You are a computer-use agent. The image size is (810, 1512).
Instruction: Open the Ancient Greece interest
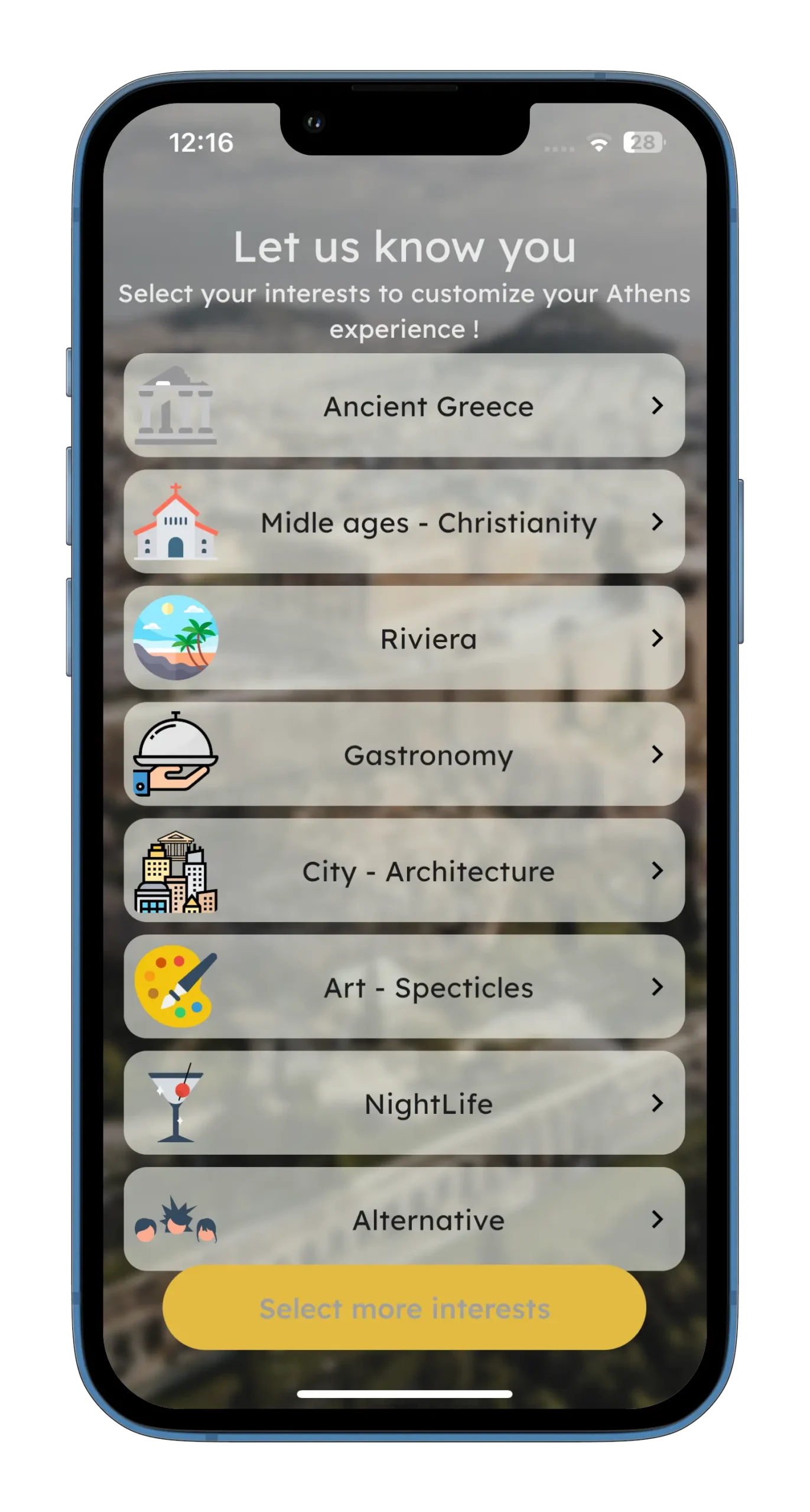[404, 406]
